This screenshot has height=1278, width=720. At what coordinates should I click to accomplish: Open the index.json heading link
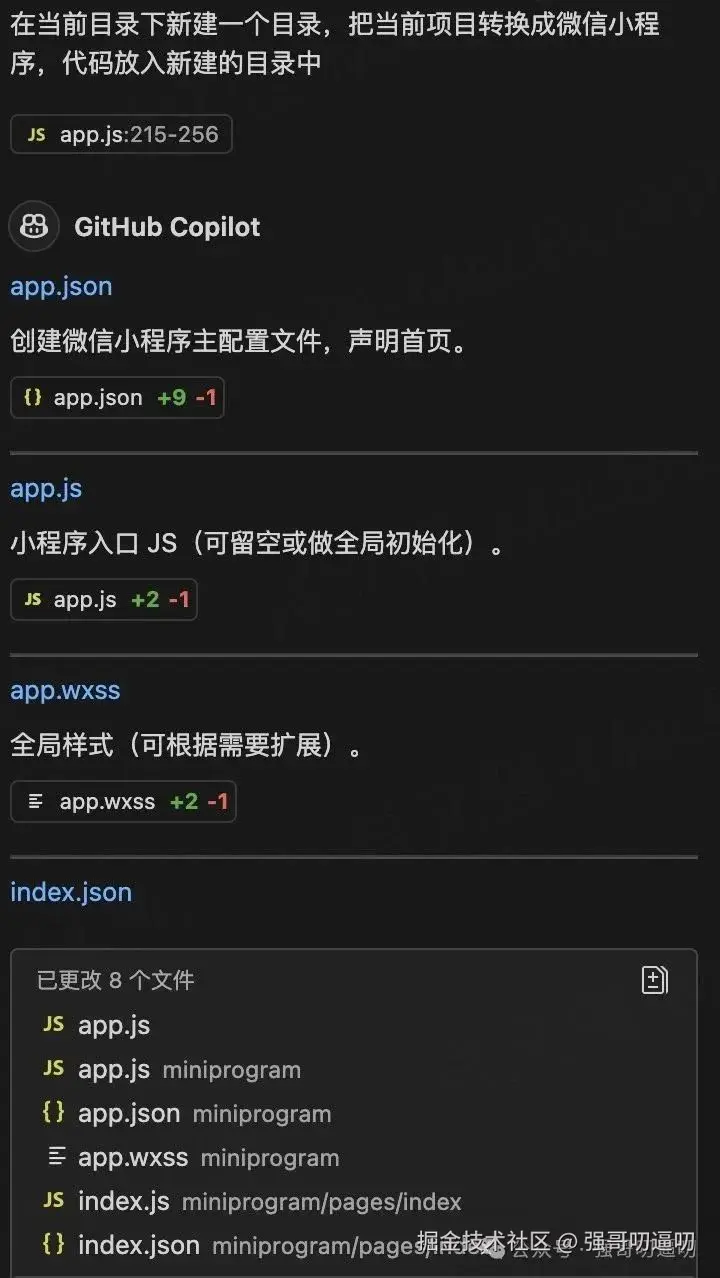[71, 892]
